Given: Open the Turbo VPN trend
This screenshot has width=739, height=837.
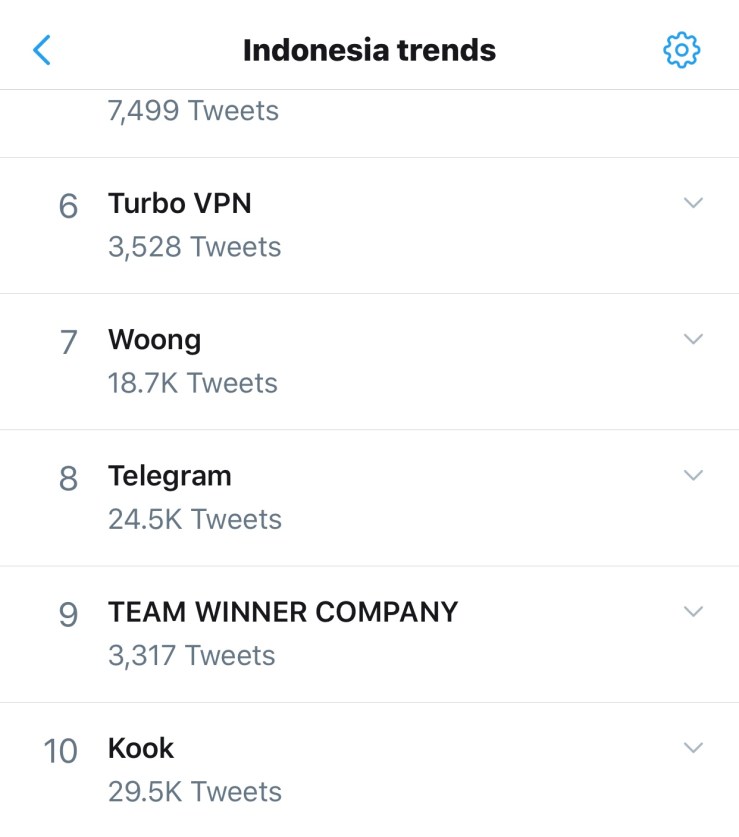Looking at the screenshot, I should 180,204.
